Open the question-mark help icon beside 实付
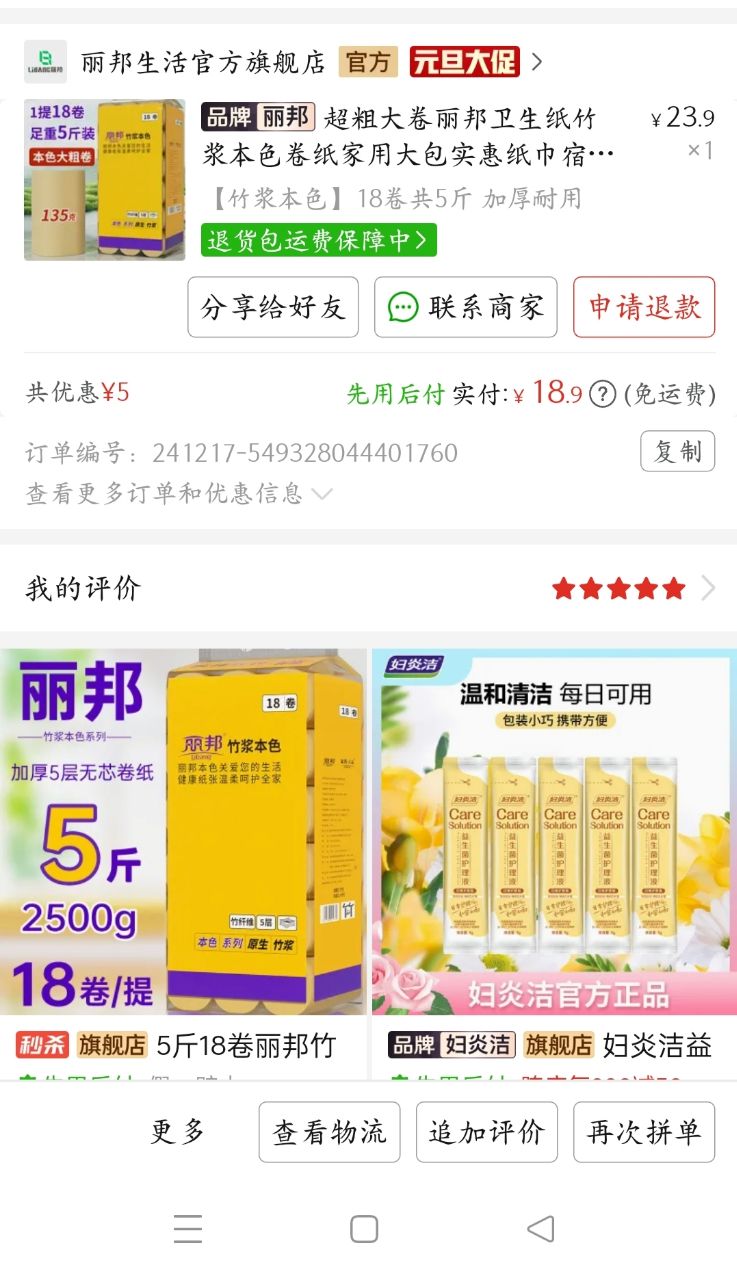This screenshot has height=1280, width=737. click(x=602, y=394)
